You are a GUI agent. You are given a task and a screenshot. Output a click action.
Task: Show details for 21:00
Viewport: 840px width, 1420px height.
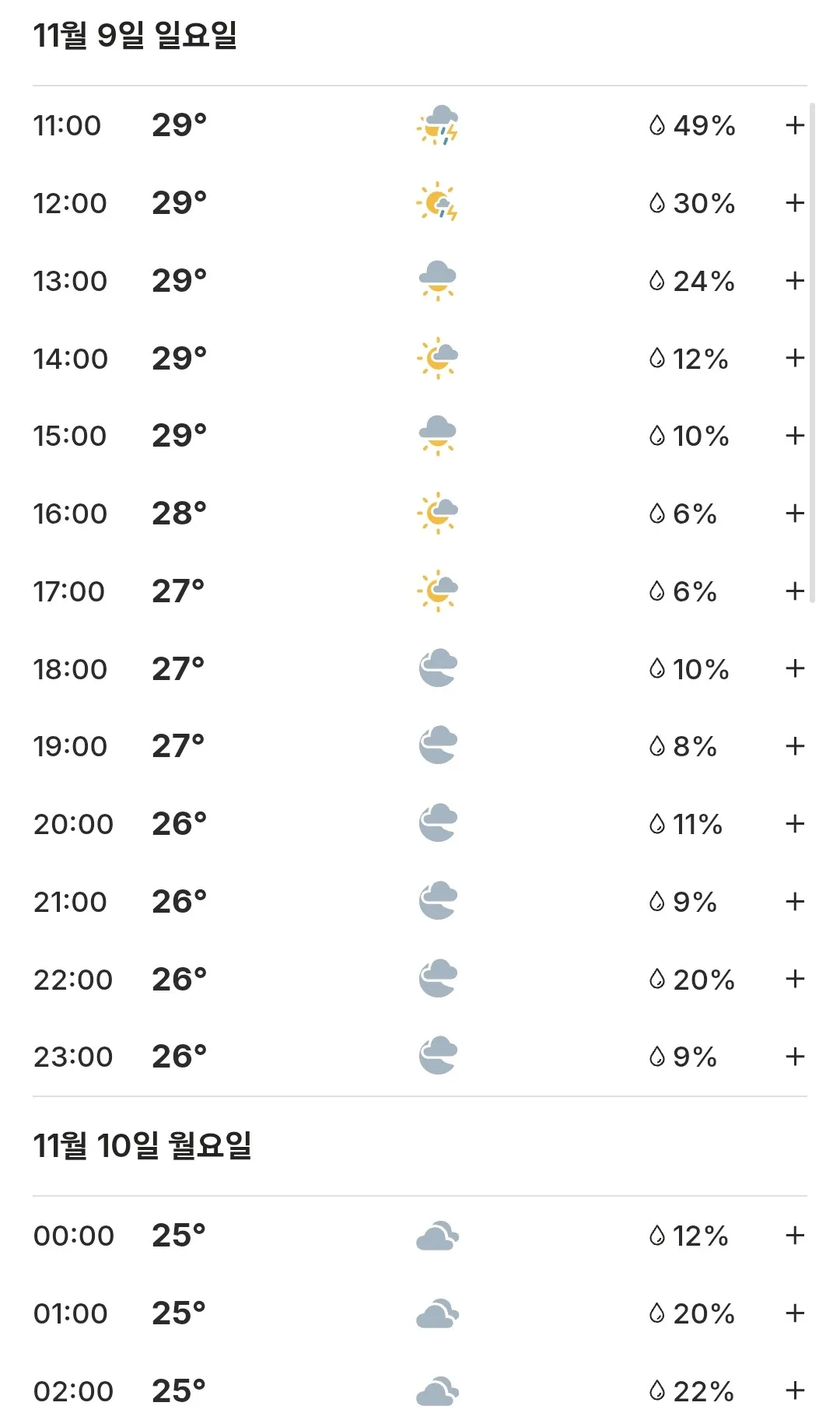(x=794, y=902)
